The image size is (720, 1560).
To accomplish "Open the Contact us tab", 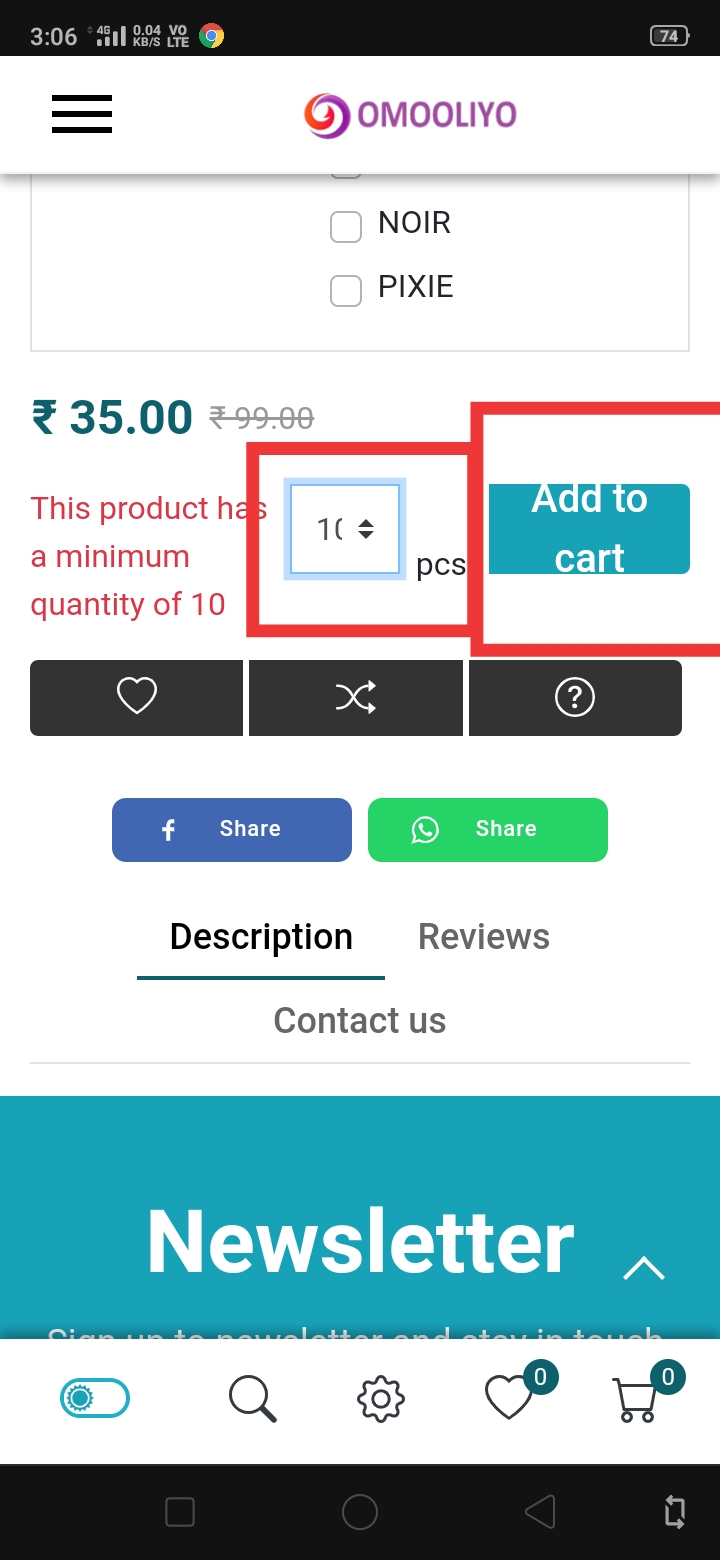I will [x=360, y=1020].
